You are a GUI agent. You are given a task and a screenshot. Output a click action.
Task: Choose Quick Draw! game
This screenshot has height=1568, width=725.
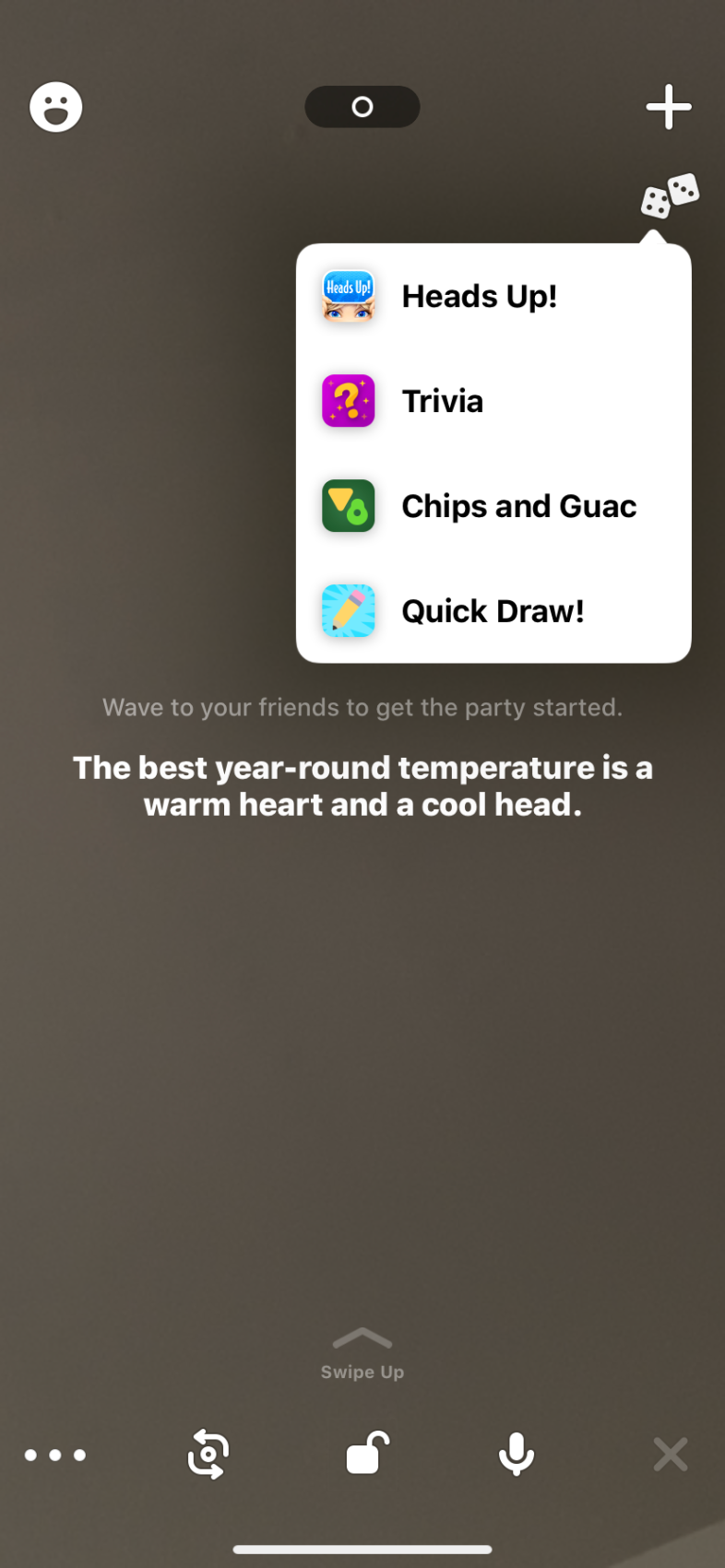click(x=493, y=611)
